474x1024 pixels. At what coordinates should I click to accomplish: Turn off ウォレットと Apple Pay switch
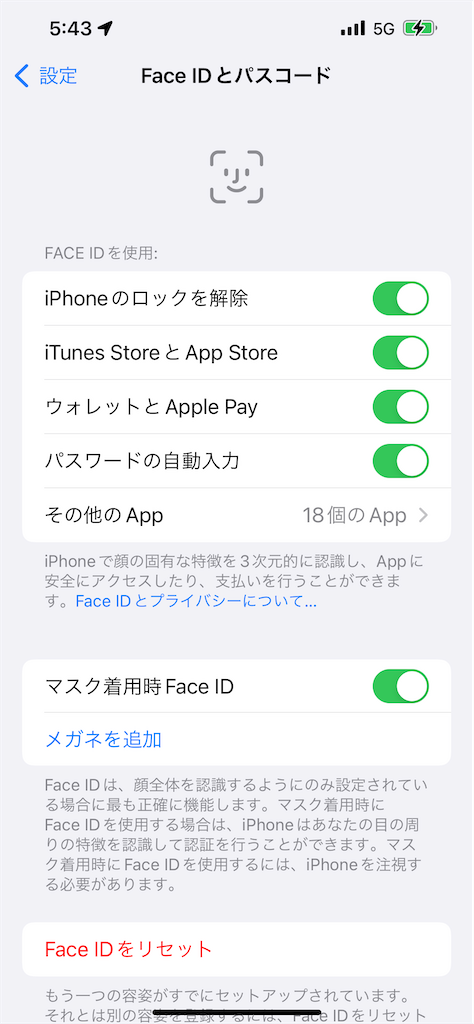pos(401,408)
